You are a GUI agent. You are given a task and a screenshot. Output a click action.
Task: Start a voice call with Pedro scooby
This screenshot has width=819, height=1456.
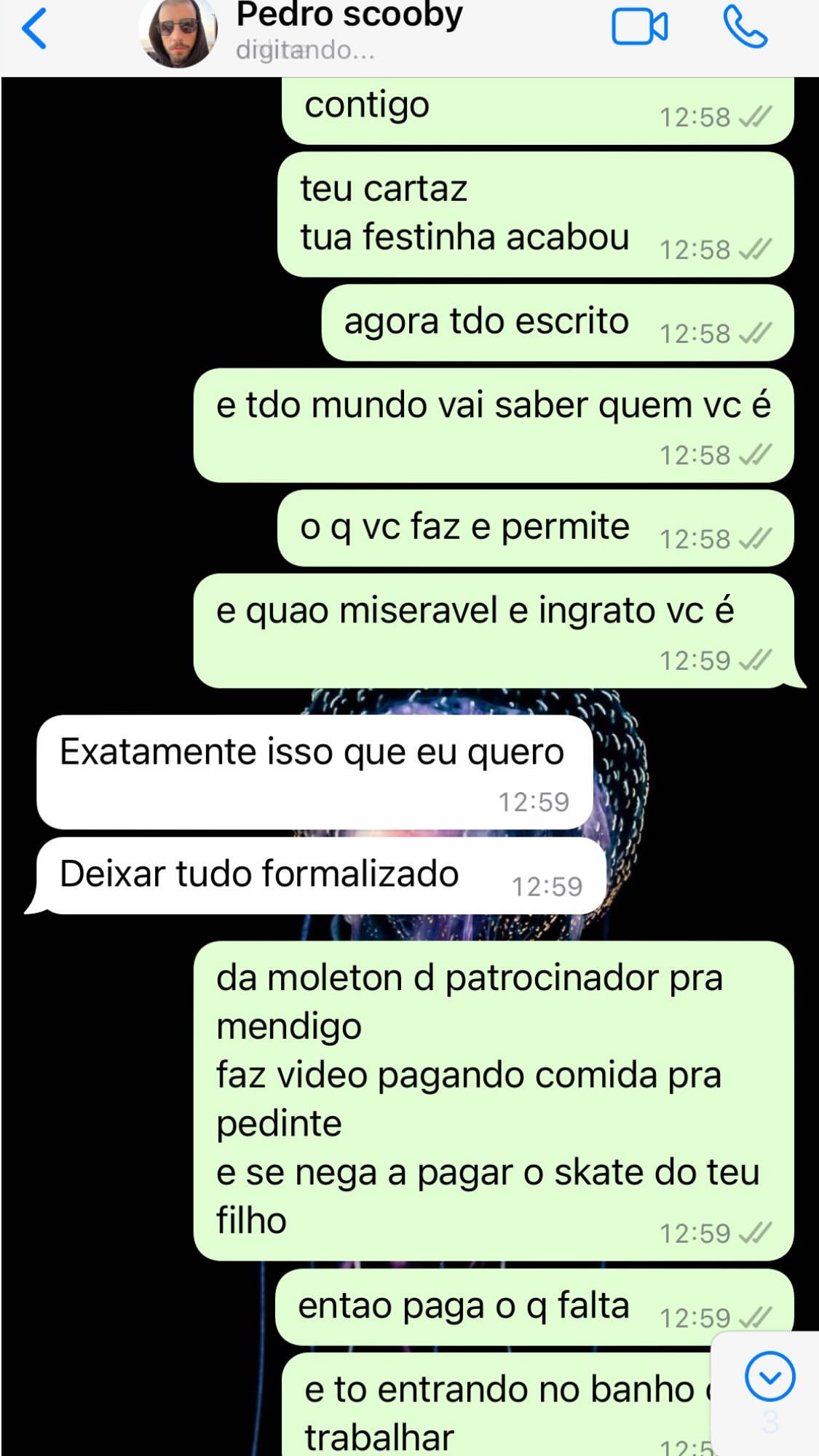745,28
